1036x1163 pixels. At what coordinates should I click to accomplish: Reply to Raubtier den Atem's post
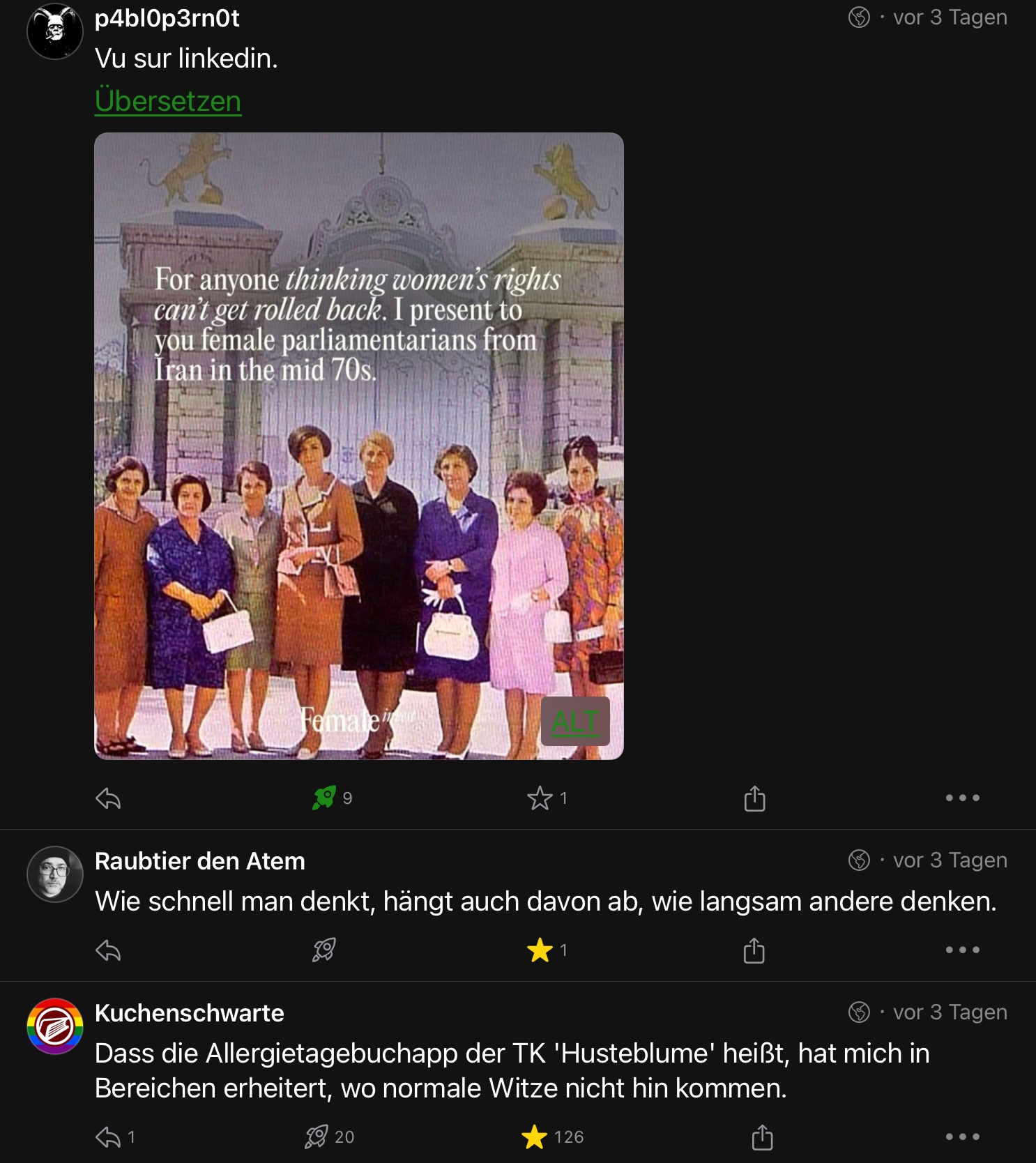pos(109,950)
